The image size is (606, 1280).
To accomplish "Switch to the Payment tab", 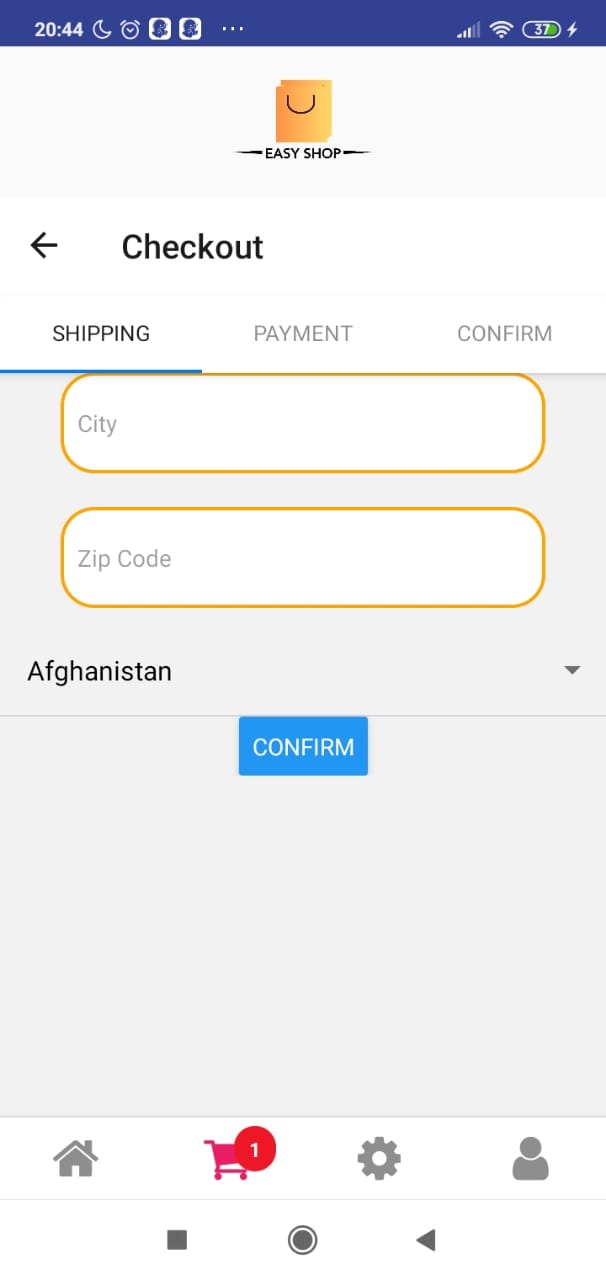I will pos(303,334).
